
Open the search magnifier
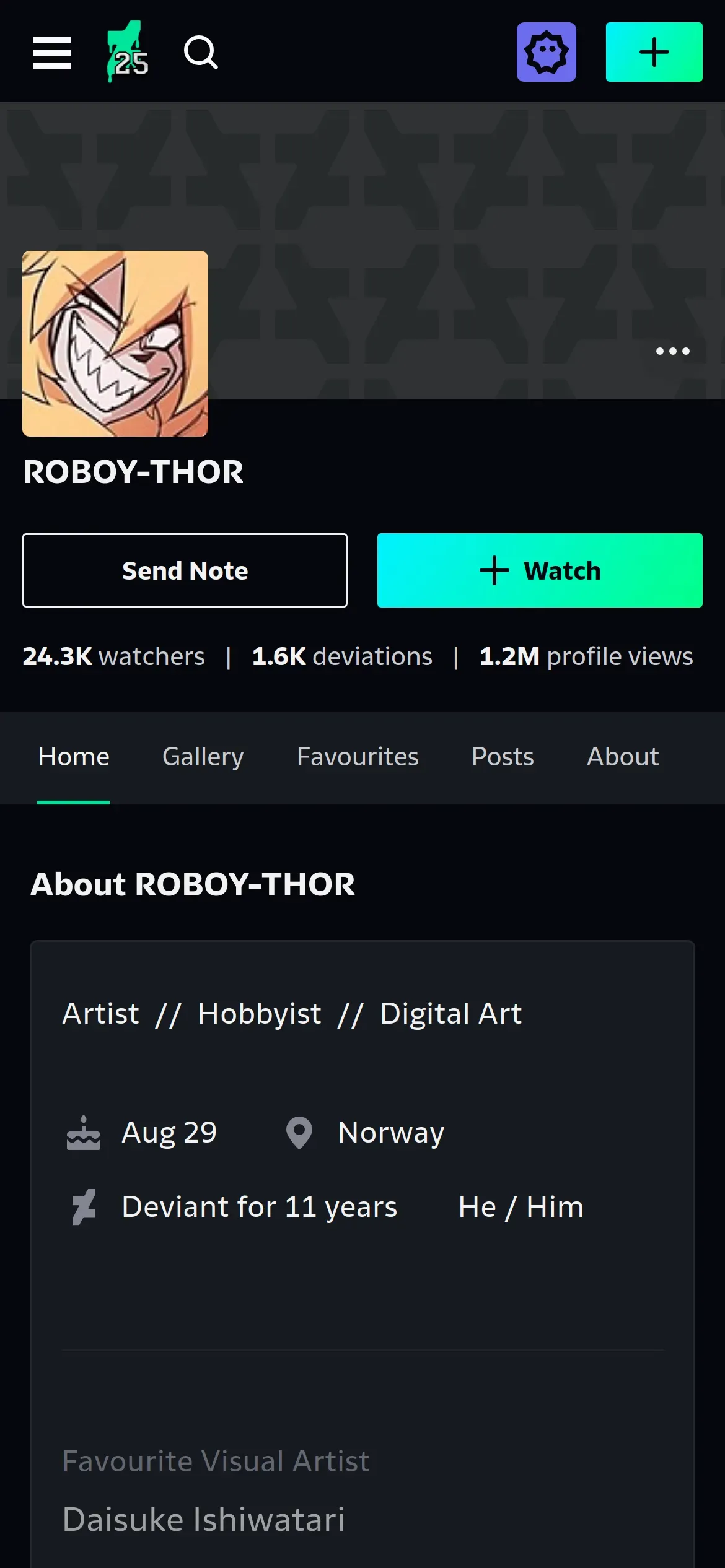[201, 53]
